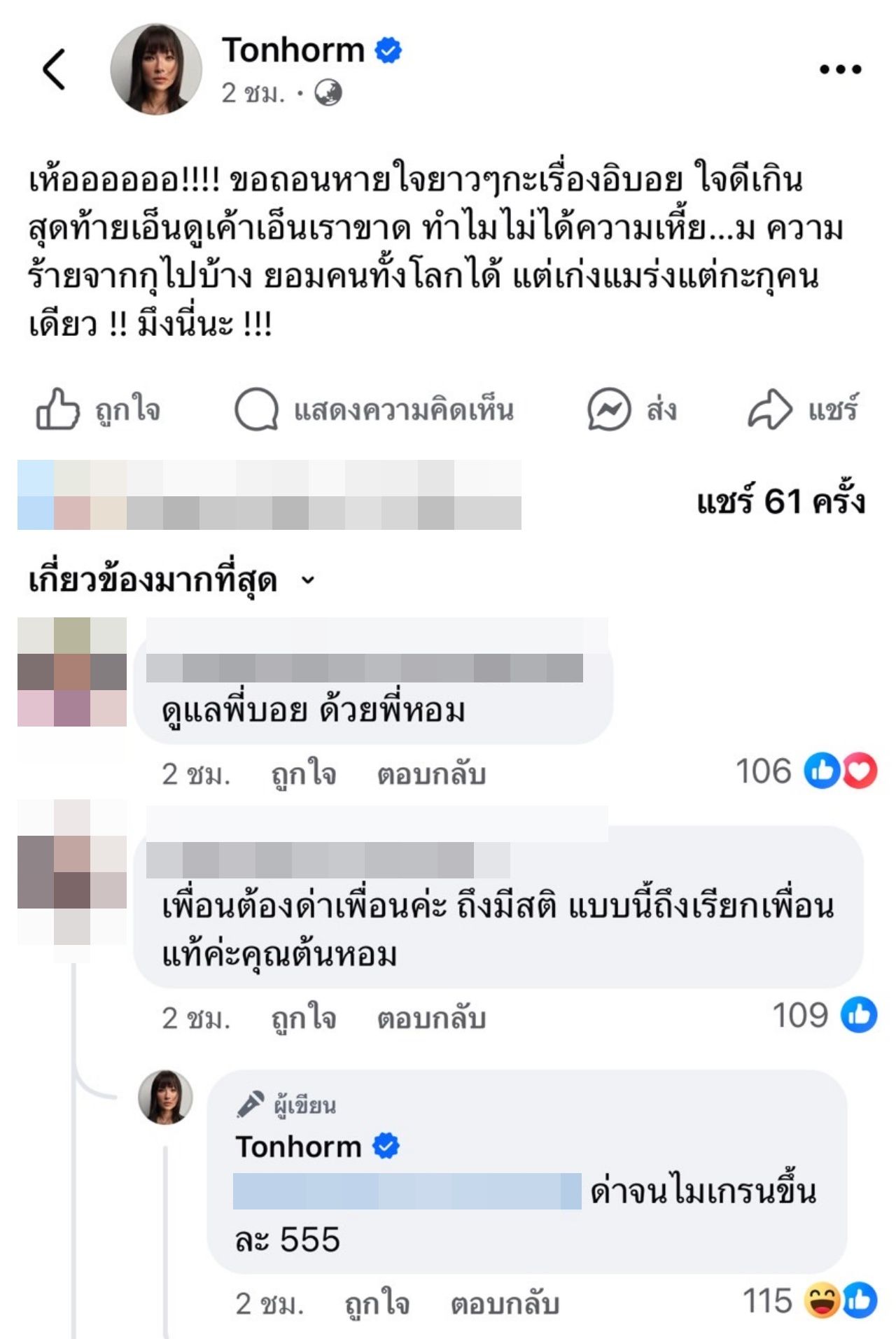896x1339 pixels.
Task: Open the Tonhorm page name link
Action: 293,50
